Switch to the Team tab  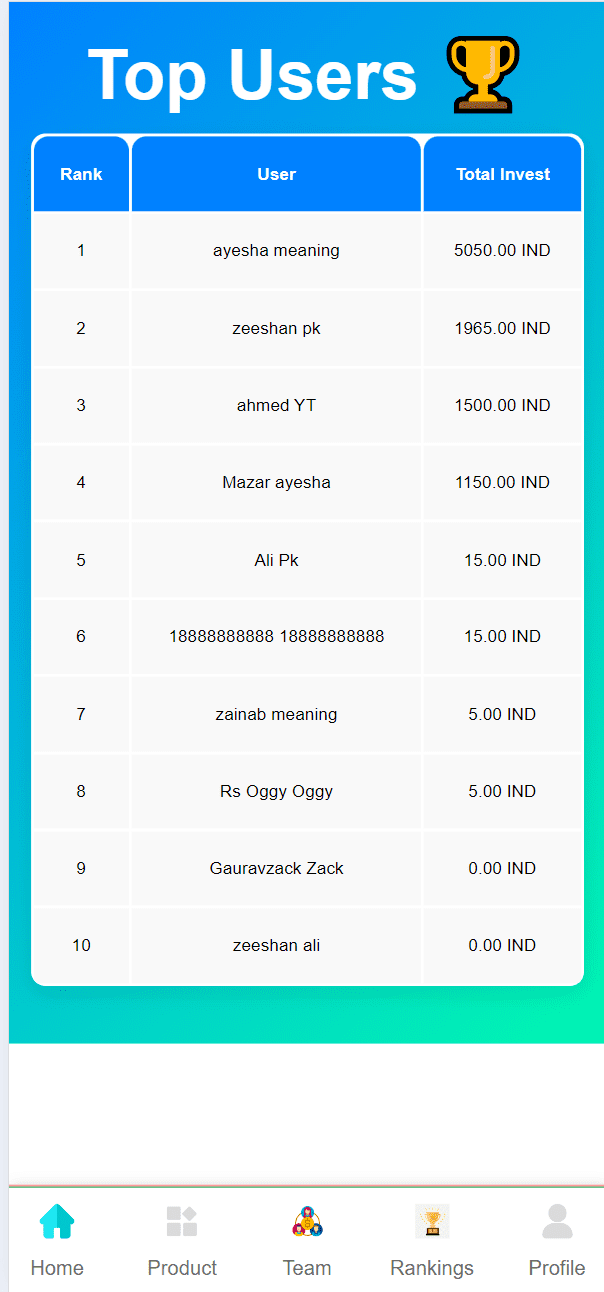pos(307,1240)
